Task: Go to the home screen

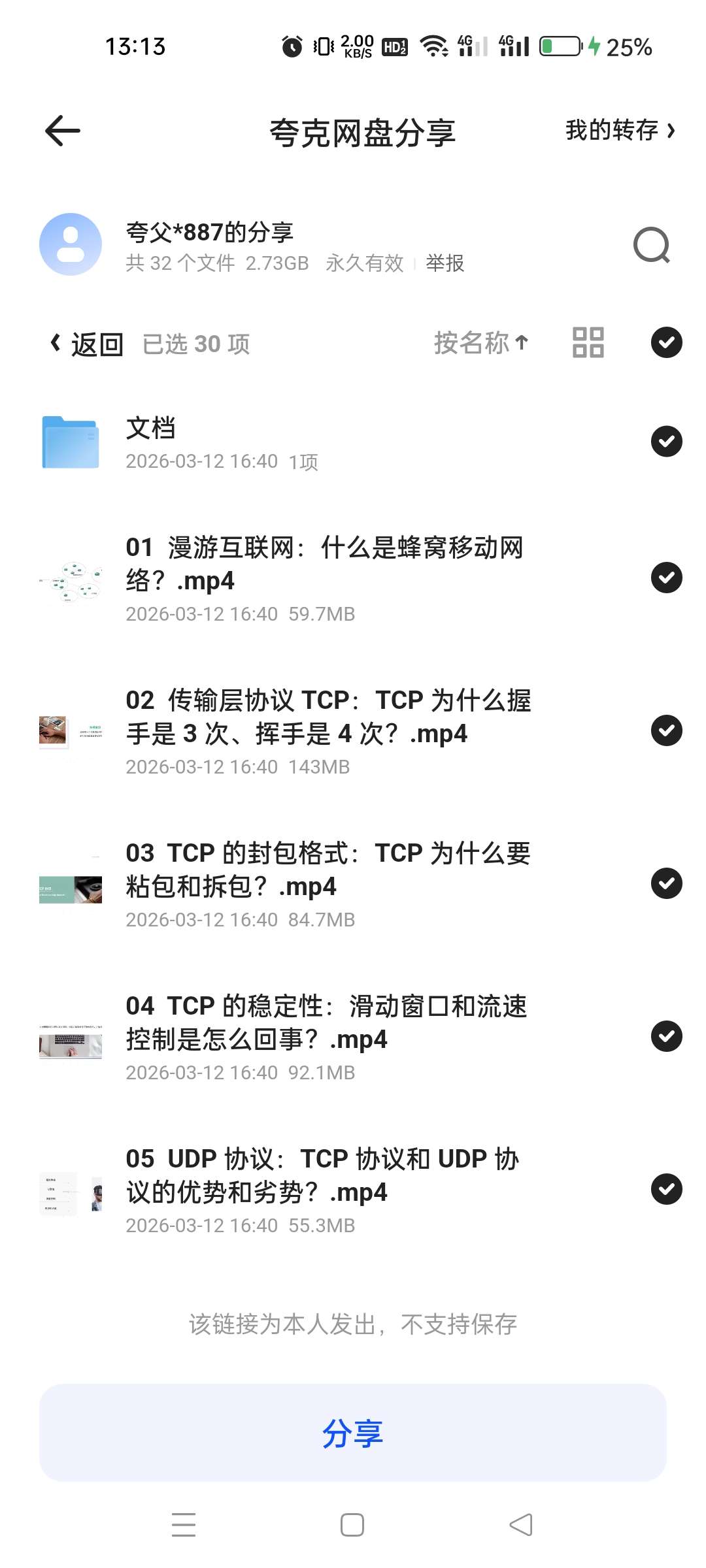Action: coord(352,1525)
